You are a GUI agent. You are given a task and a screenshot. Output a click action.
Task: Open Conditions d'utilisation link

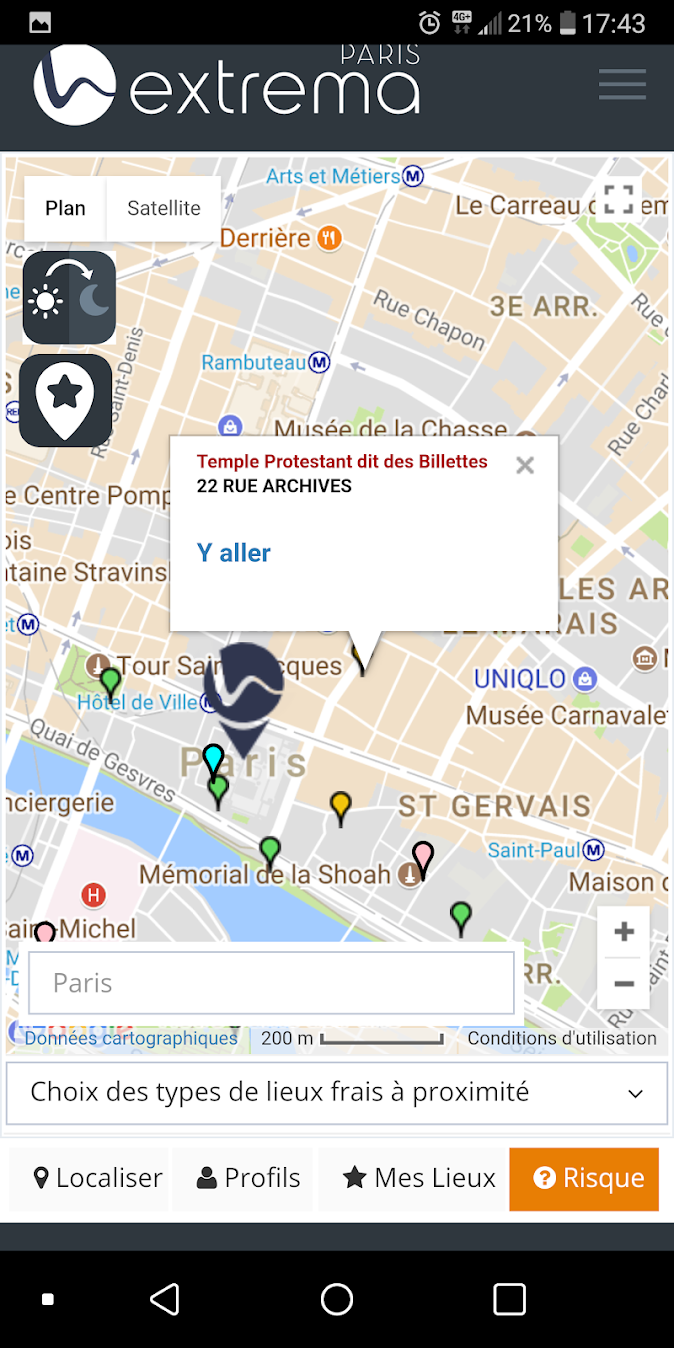(x=562, y=1038)
